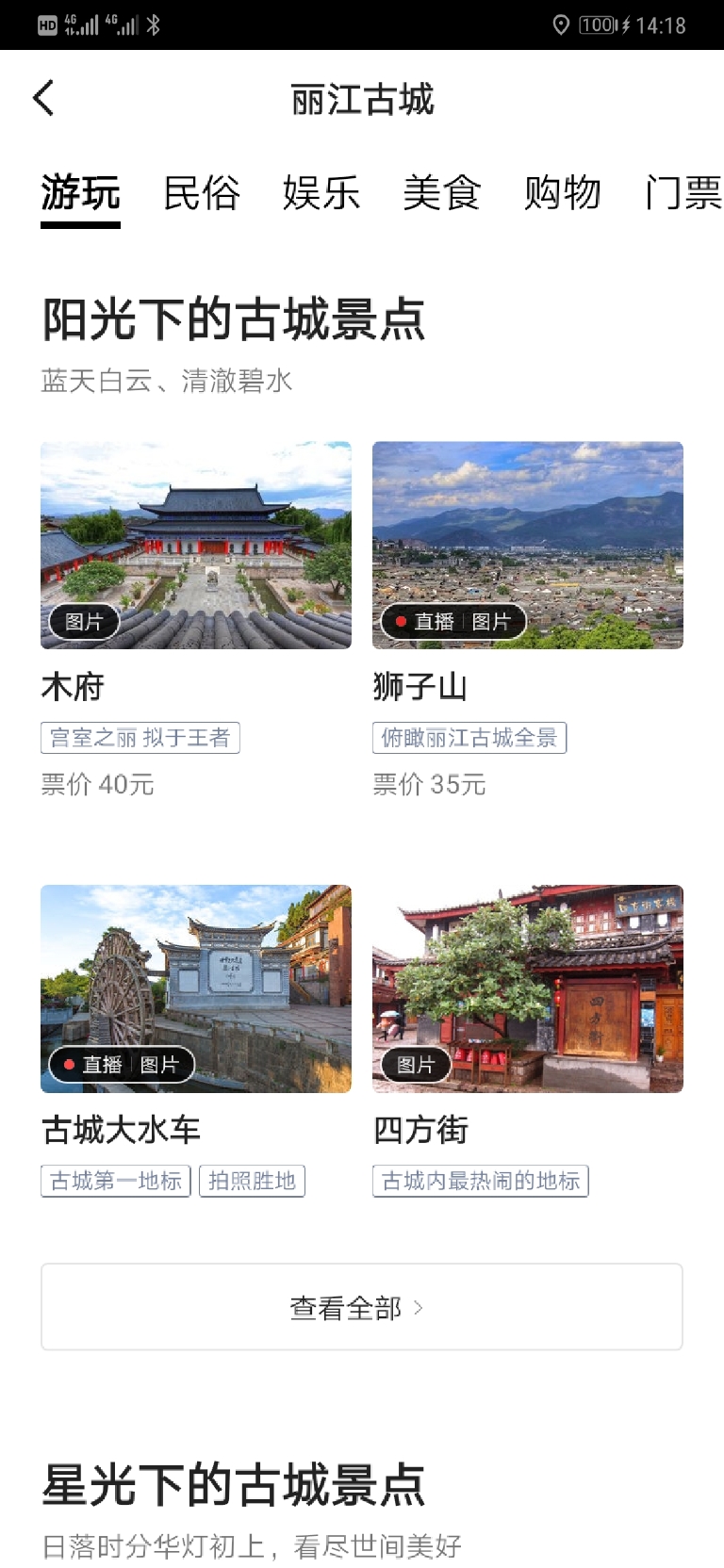Open the 娱乐 tab
The image size is (724, 1568).
(x=321, y=193)
